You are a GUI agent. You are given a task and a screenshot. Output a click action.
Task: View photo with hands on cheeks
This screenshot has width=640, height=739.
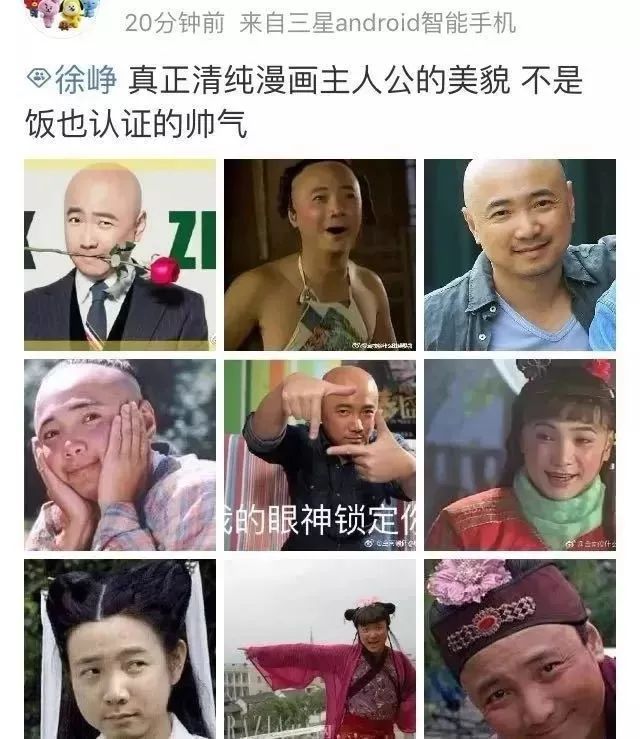pos(120,454)
